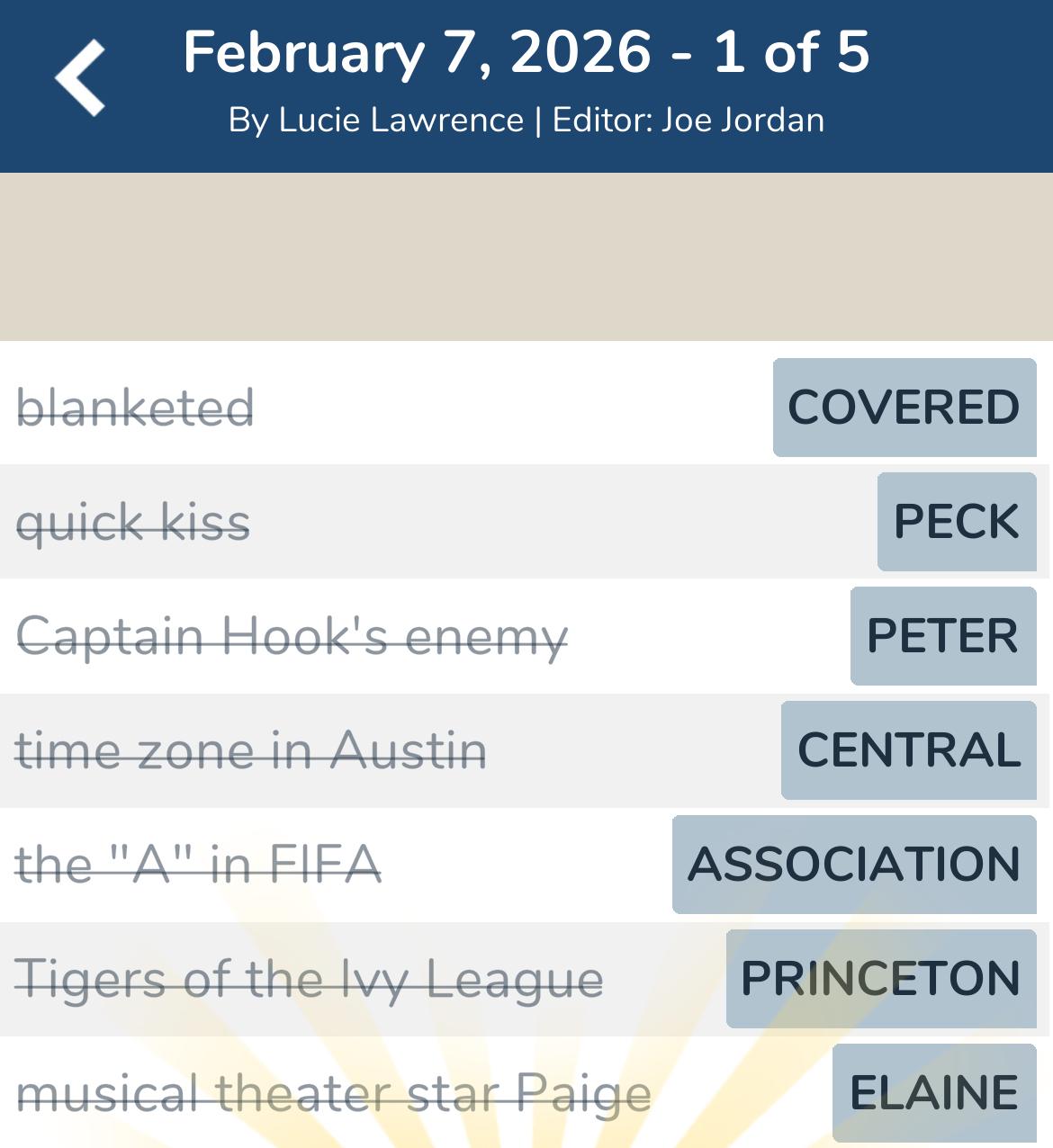Screen dimensions: 1053x1148
Task: Click the Captain Hook's enemy clue
Action: click(294, 636)
